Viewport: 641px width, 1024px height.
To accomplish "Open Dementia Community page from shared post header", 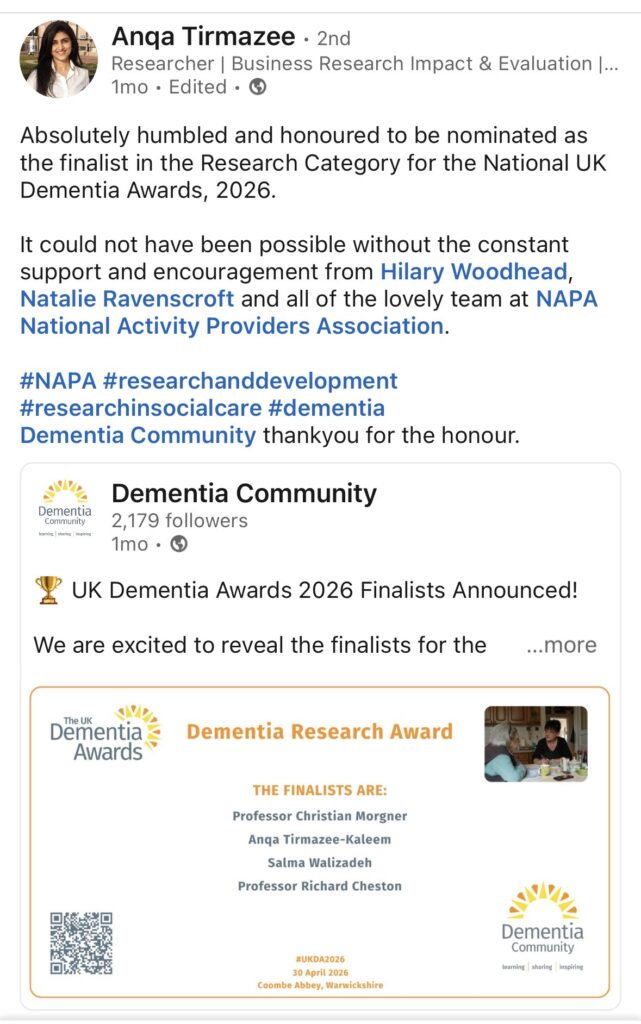I will pos(244,493).
